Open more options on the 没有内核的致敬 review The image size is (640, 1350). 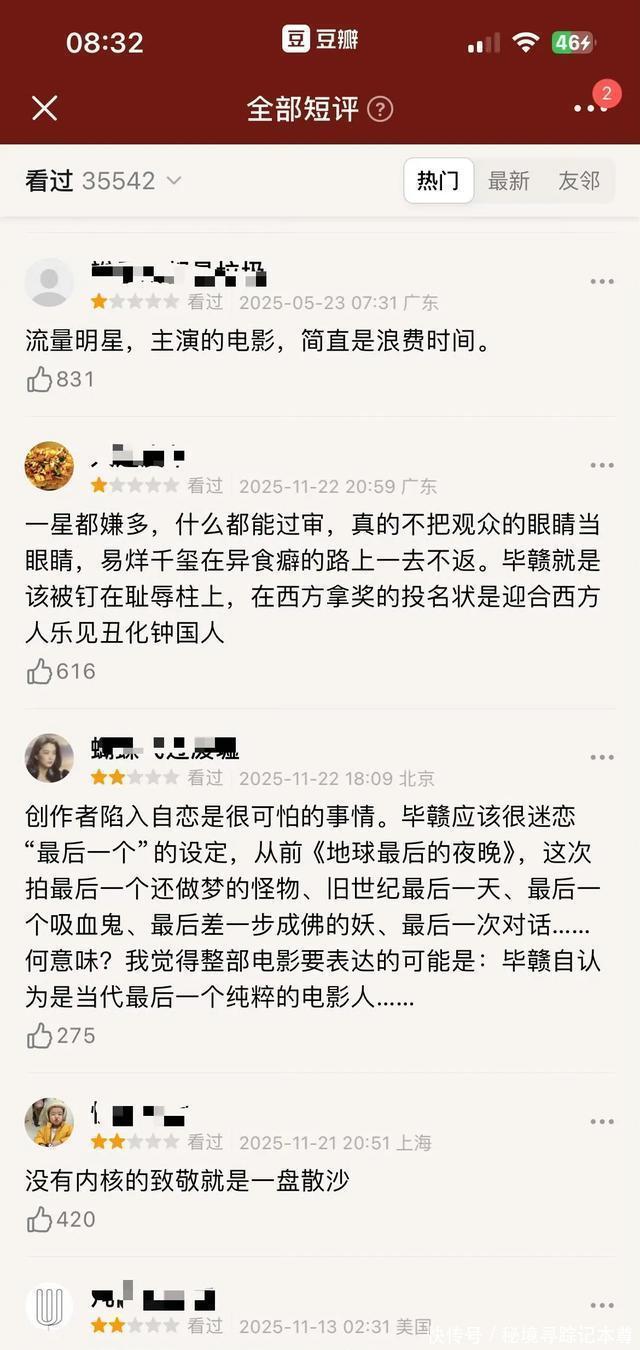[601, 1122]
